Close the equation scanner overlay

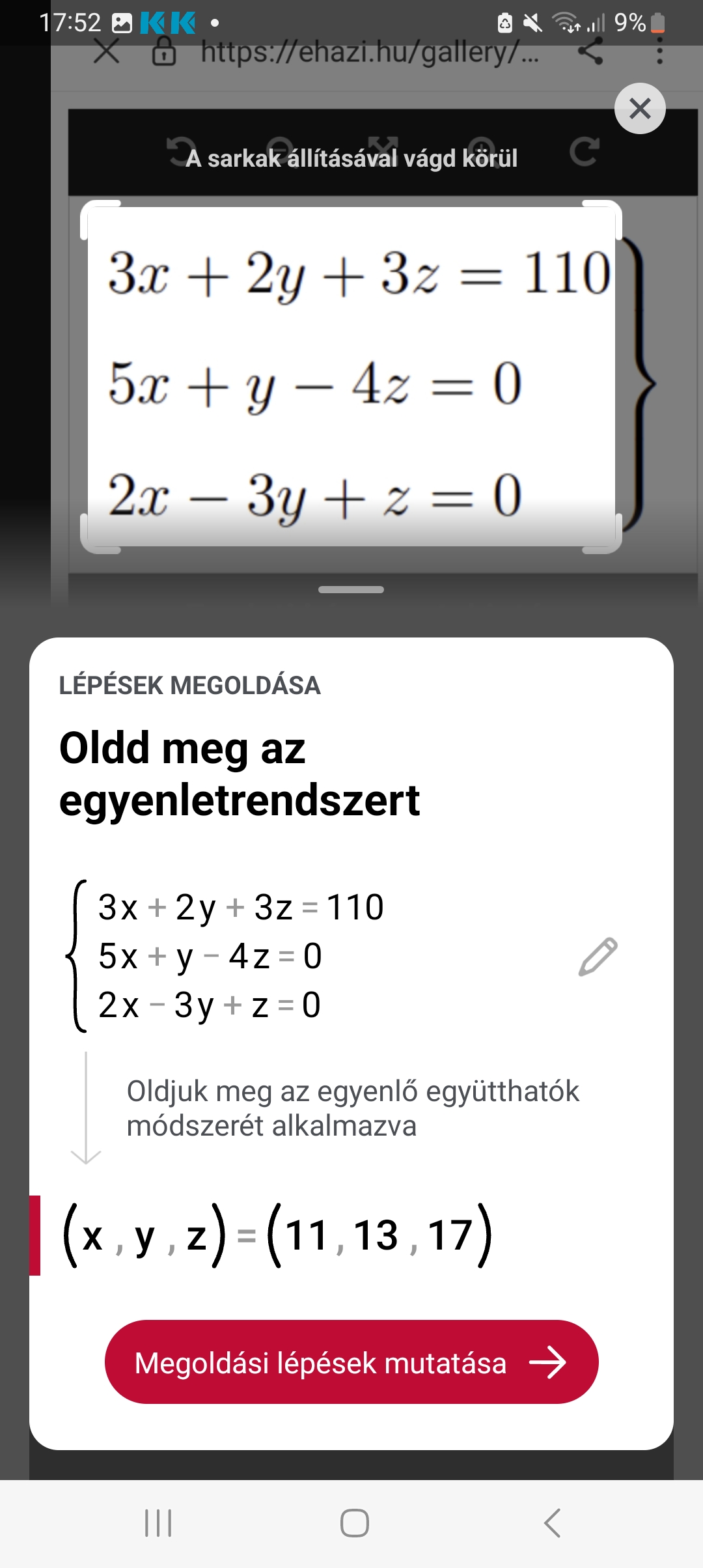coord(640,109)
